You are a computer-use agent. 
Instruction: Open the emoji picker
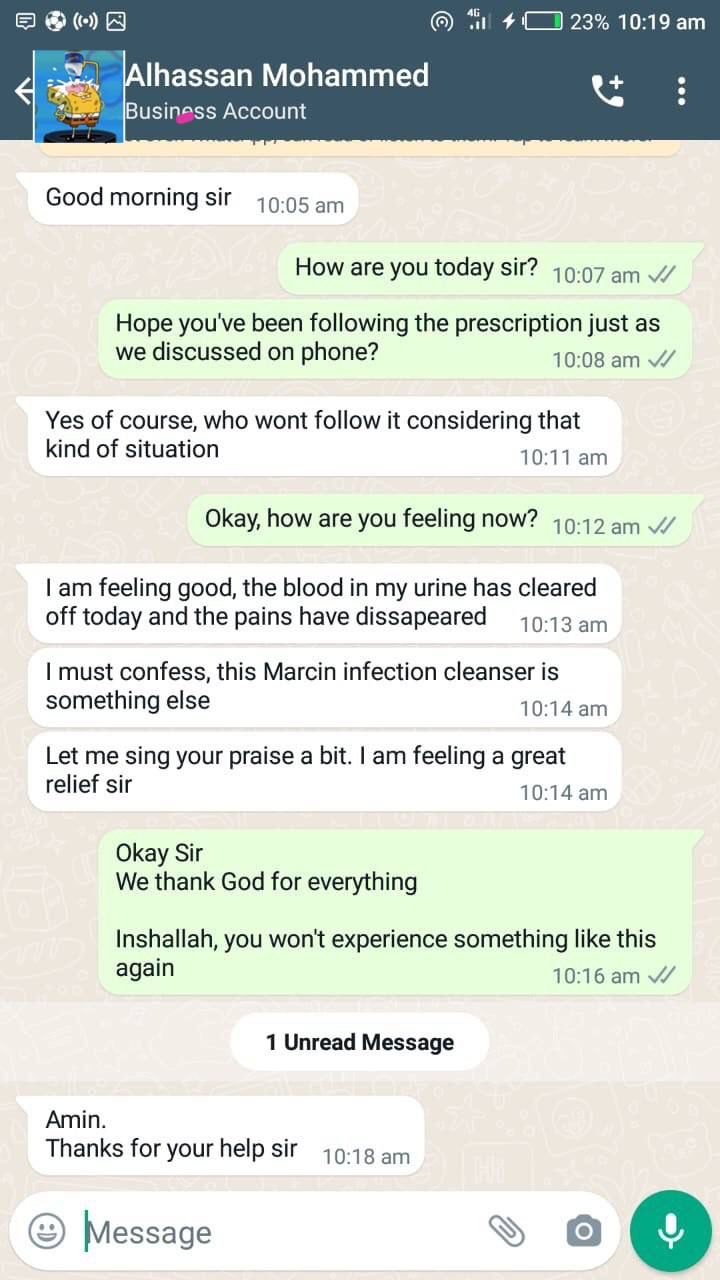click(x=46, y=1231)
